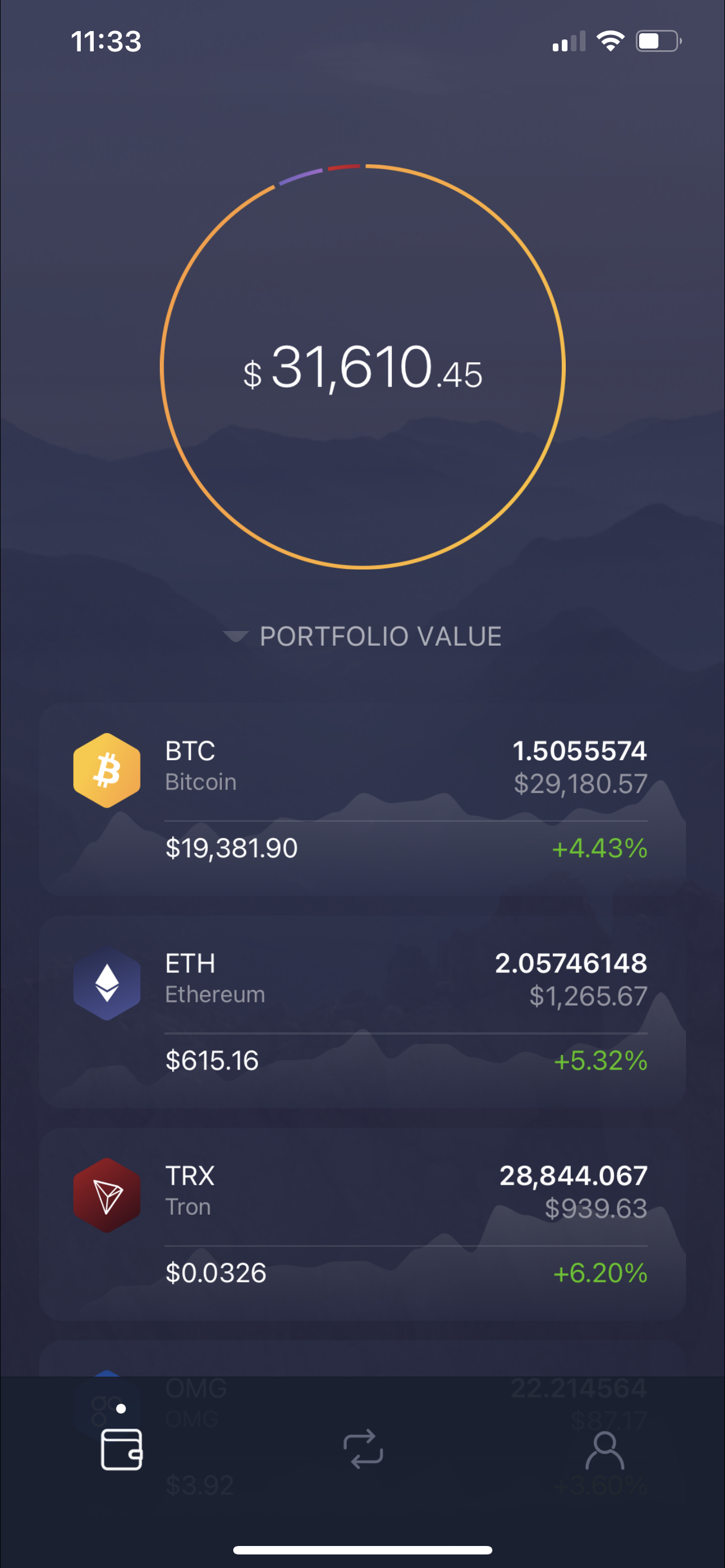Go to the profile tab
The image size is (725, 1568).
click(x=605, y=1451)
